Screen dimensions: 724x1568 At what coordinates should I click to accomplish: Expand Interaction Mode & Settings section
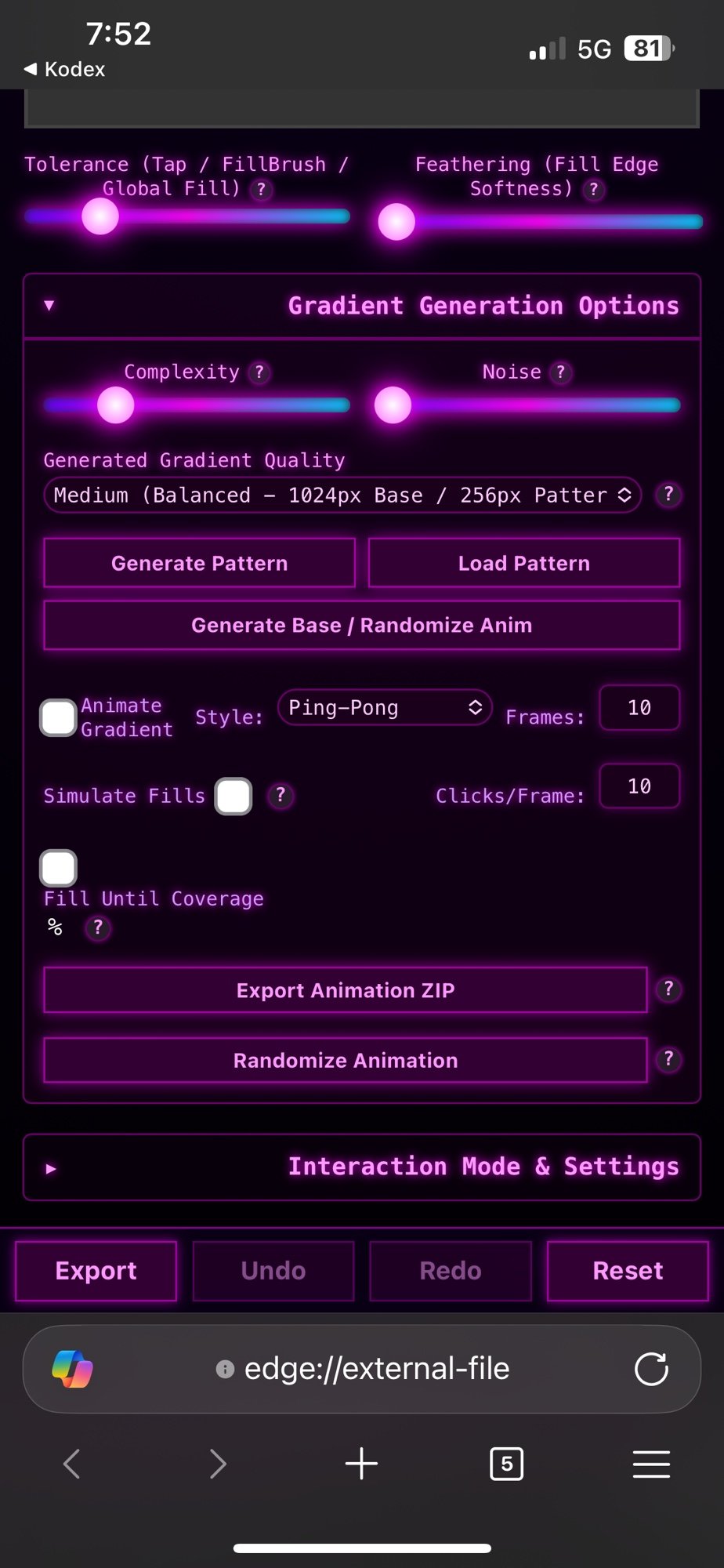(x=361, y=1167)
